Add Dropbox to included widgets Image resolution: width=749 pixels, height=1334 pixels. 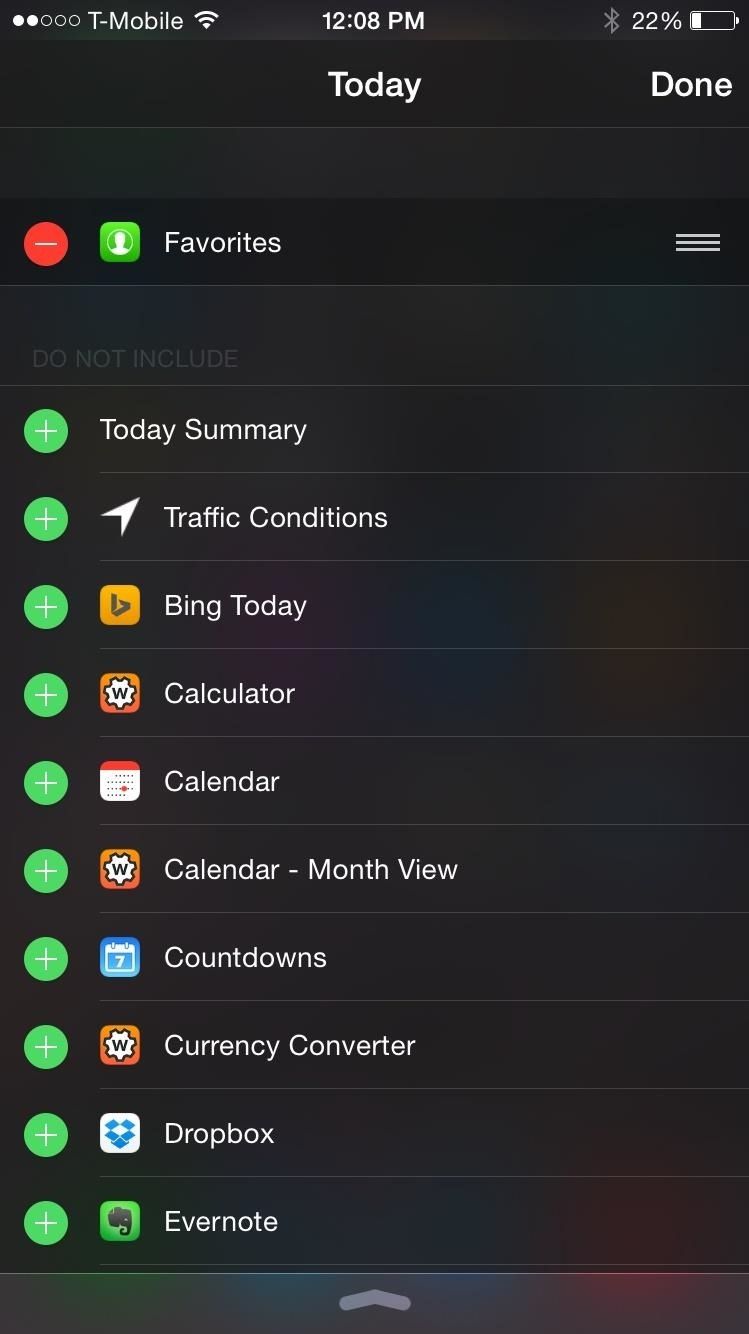coord(45,1134)
